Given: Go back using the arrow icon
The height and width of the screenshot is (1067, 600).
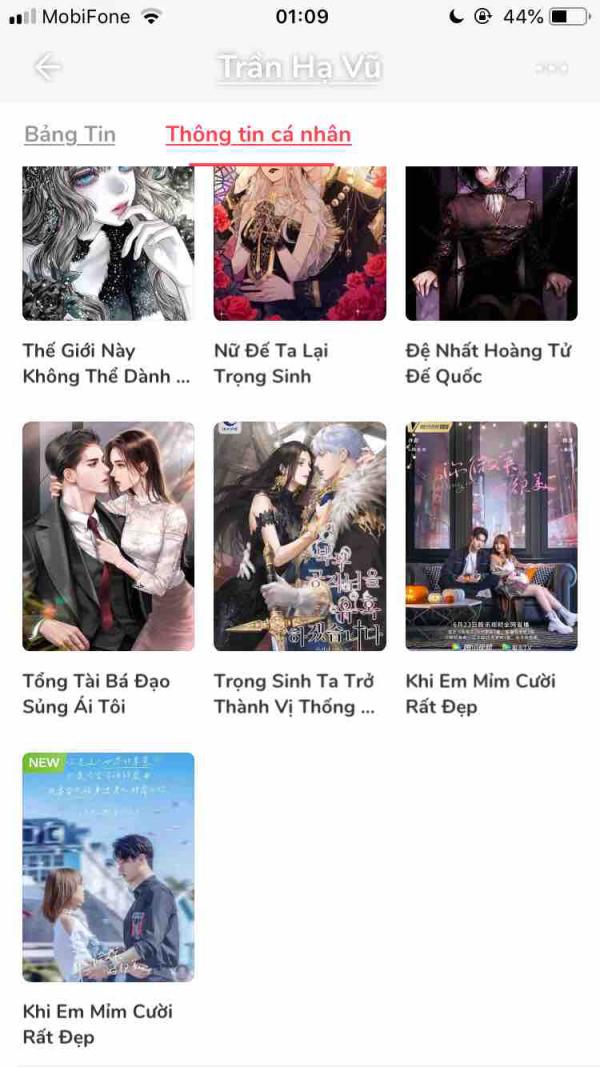Looking at the screenshot, I should pos(47,67).
